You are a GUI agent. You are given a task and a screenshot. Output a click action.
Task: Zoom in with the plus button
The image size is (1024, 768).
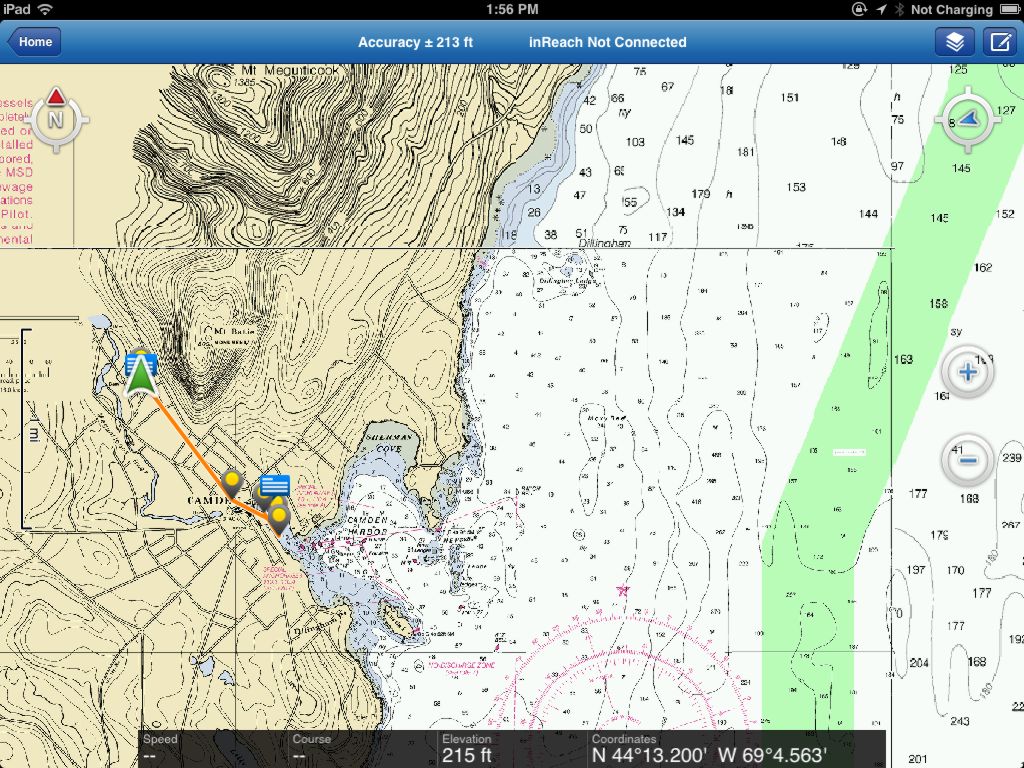967,374
